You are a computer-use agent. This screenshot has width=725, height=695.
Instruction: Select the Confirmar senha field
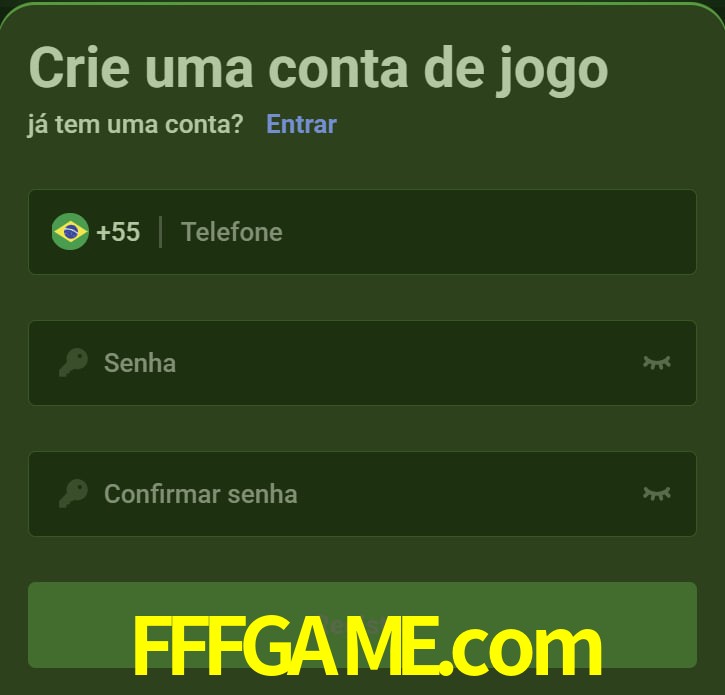click(x=350, y=493)
